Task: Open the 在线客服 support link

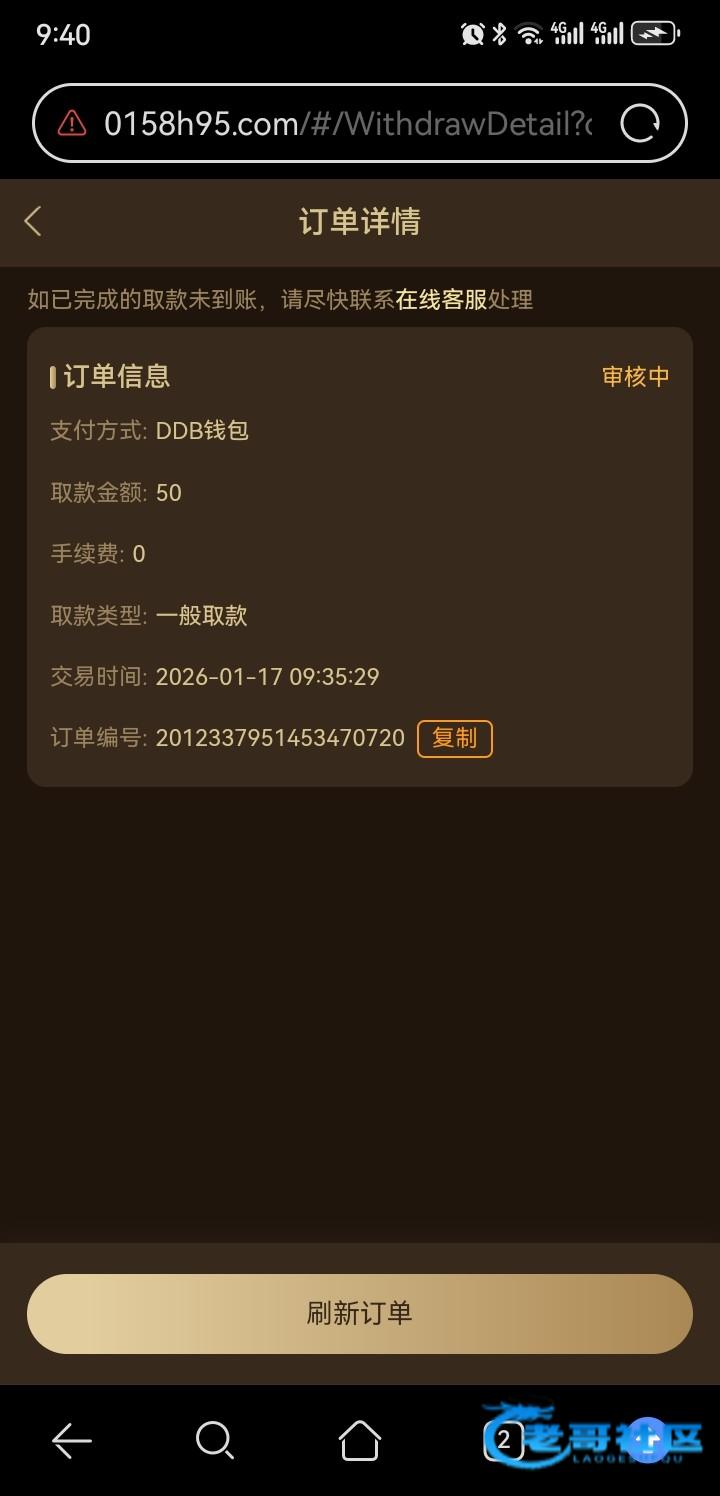Action: (x=441, y=299)
